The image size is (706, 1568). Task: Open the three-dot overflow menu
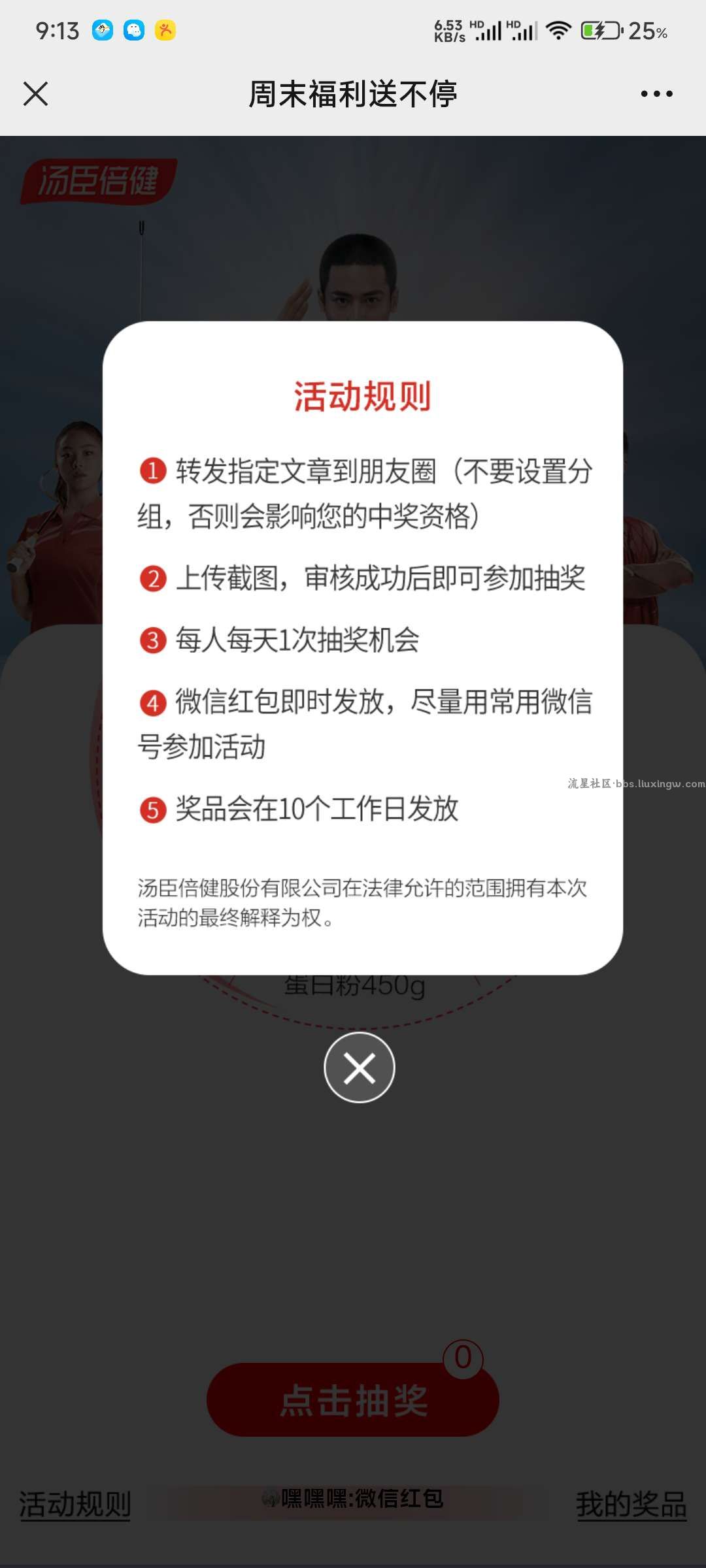pyautogui.click(x=656, y=93)
